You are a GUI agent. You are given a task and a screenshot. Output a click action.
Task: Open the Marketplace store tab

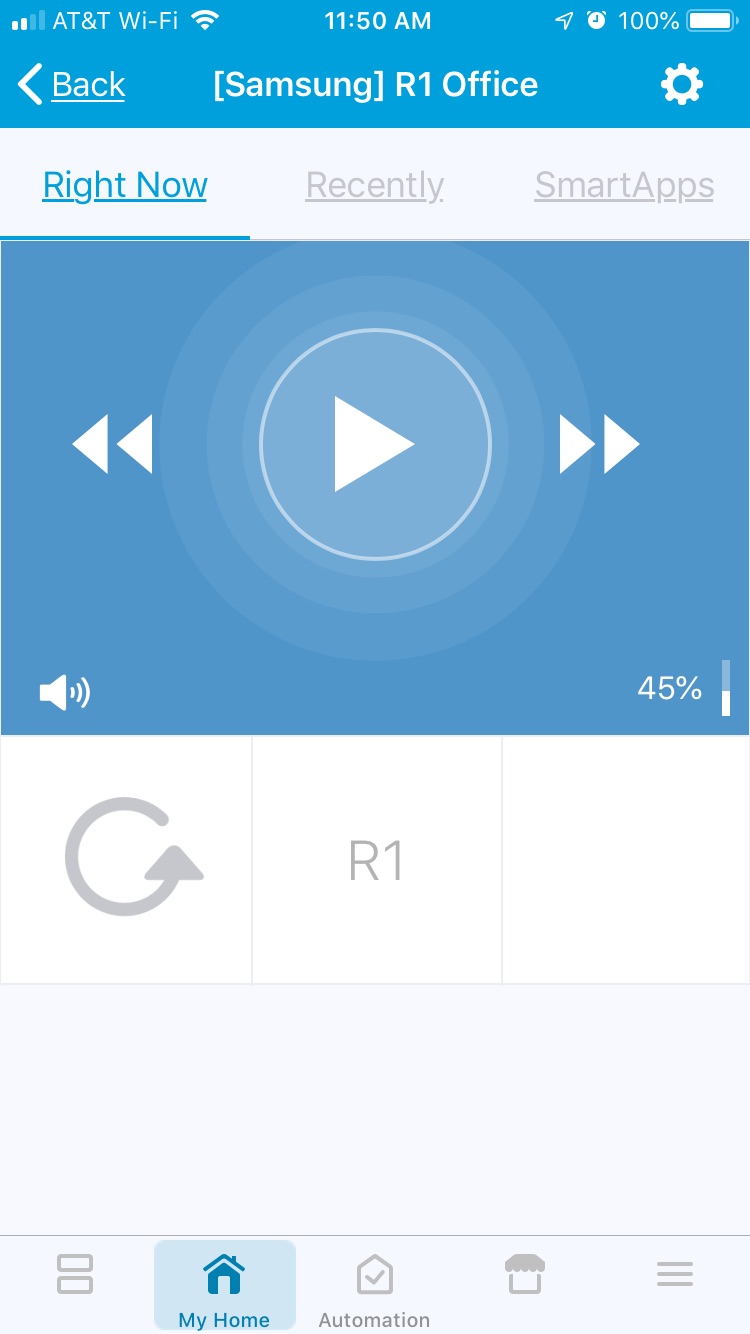(525, 1275)
